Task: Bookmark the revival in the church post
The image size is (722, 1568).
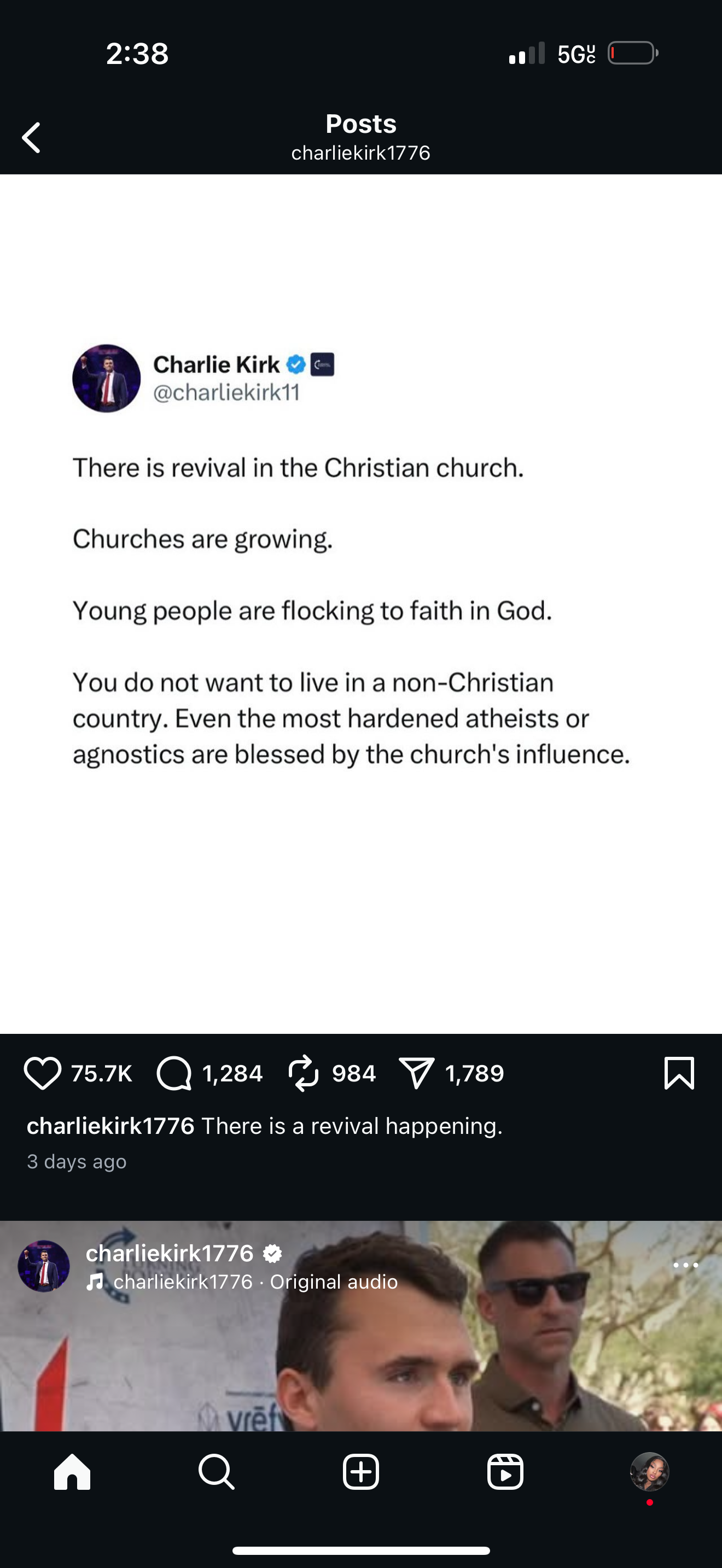Action: (x=679, y=1073)
